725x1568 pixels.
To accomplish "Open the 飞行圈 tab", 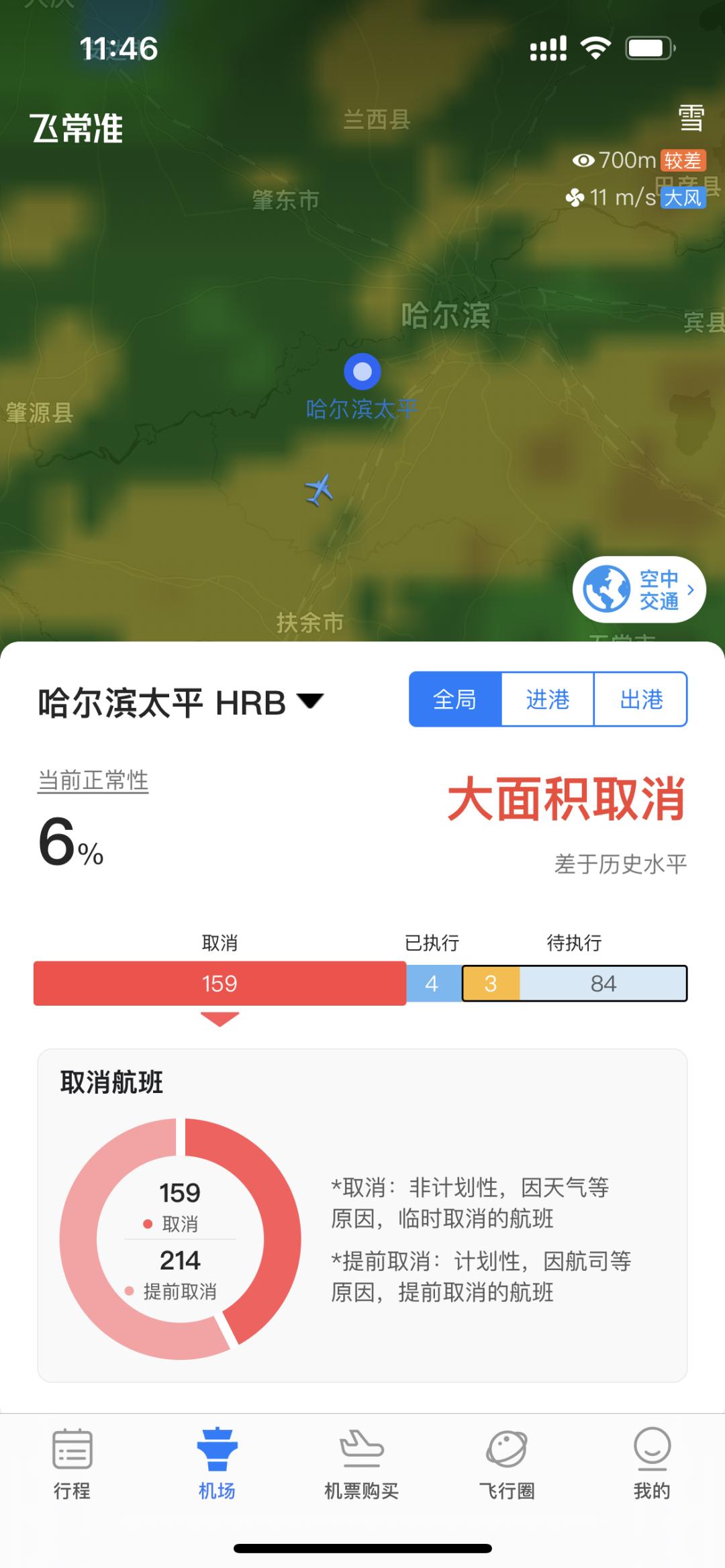I will coord(507,1461).
